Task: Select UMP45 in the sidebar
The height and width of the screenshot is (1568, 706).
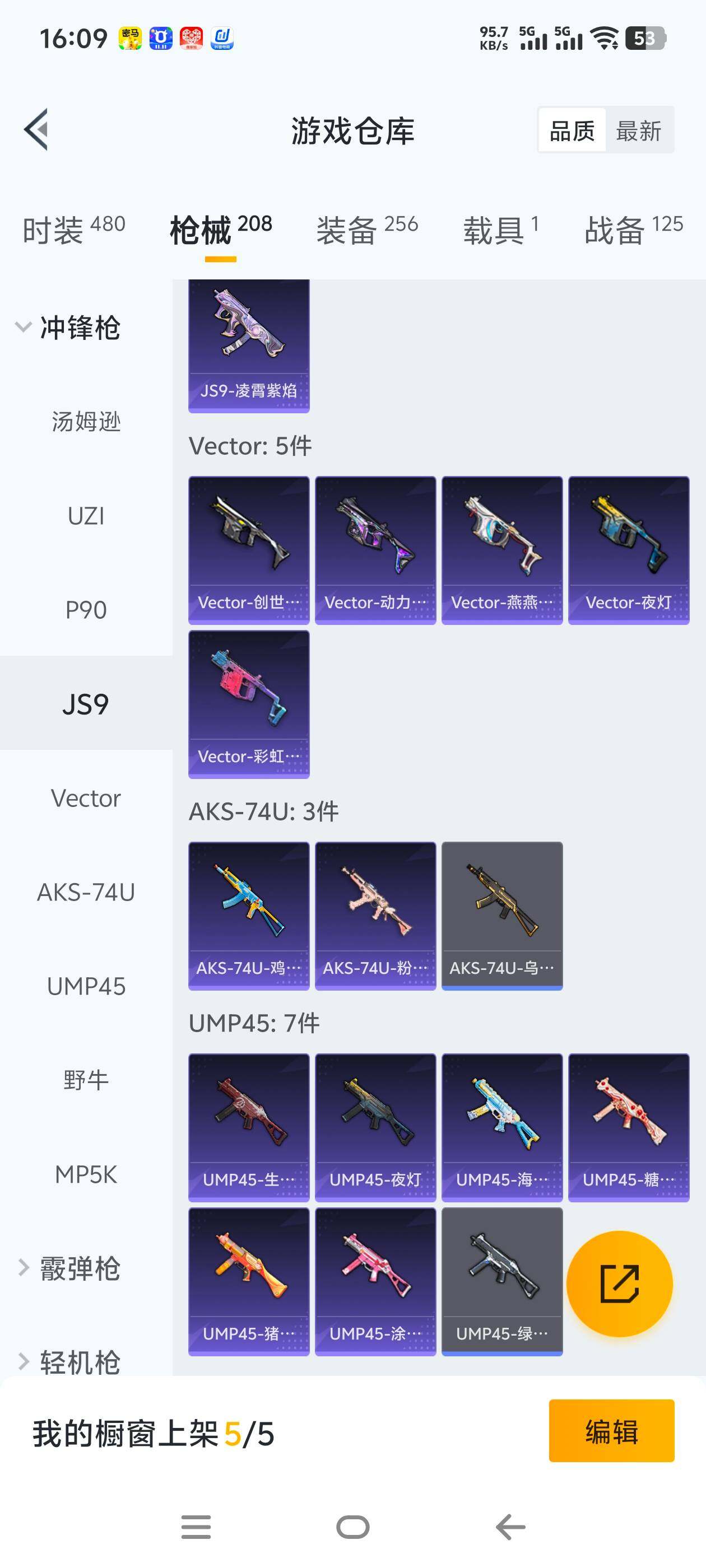Action: pos(86,986)
